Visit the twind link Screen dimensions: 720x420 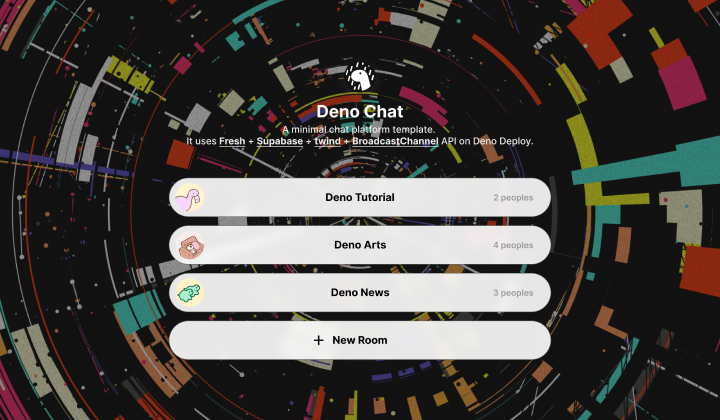point(327,142)
